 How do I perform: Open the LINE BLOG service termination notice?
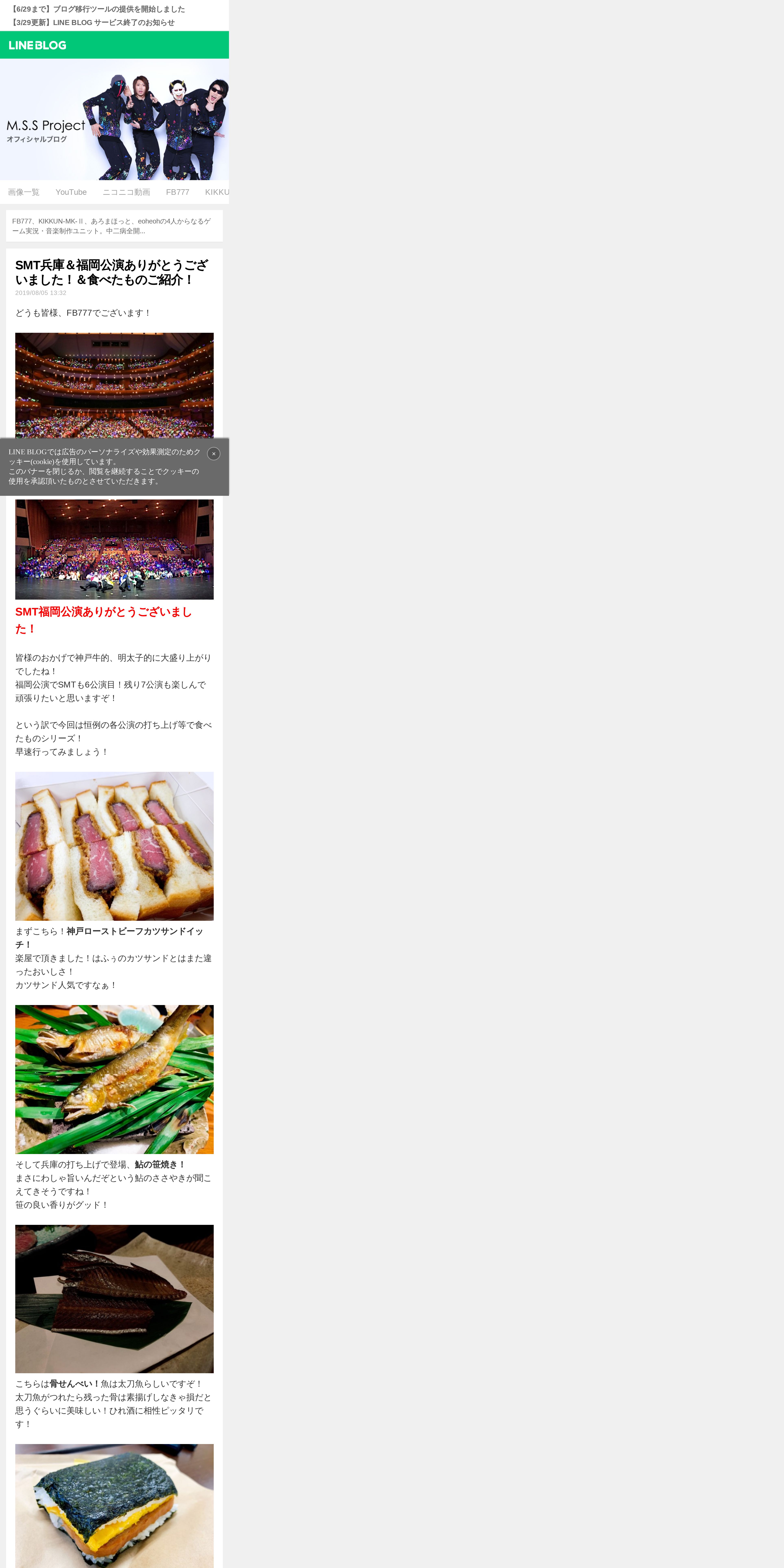click(x=93, y=23)
